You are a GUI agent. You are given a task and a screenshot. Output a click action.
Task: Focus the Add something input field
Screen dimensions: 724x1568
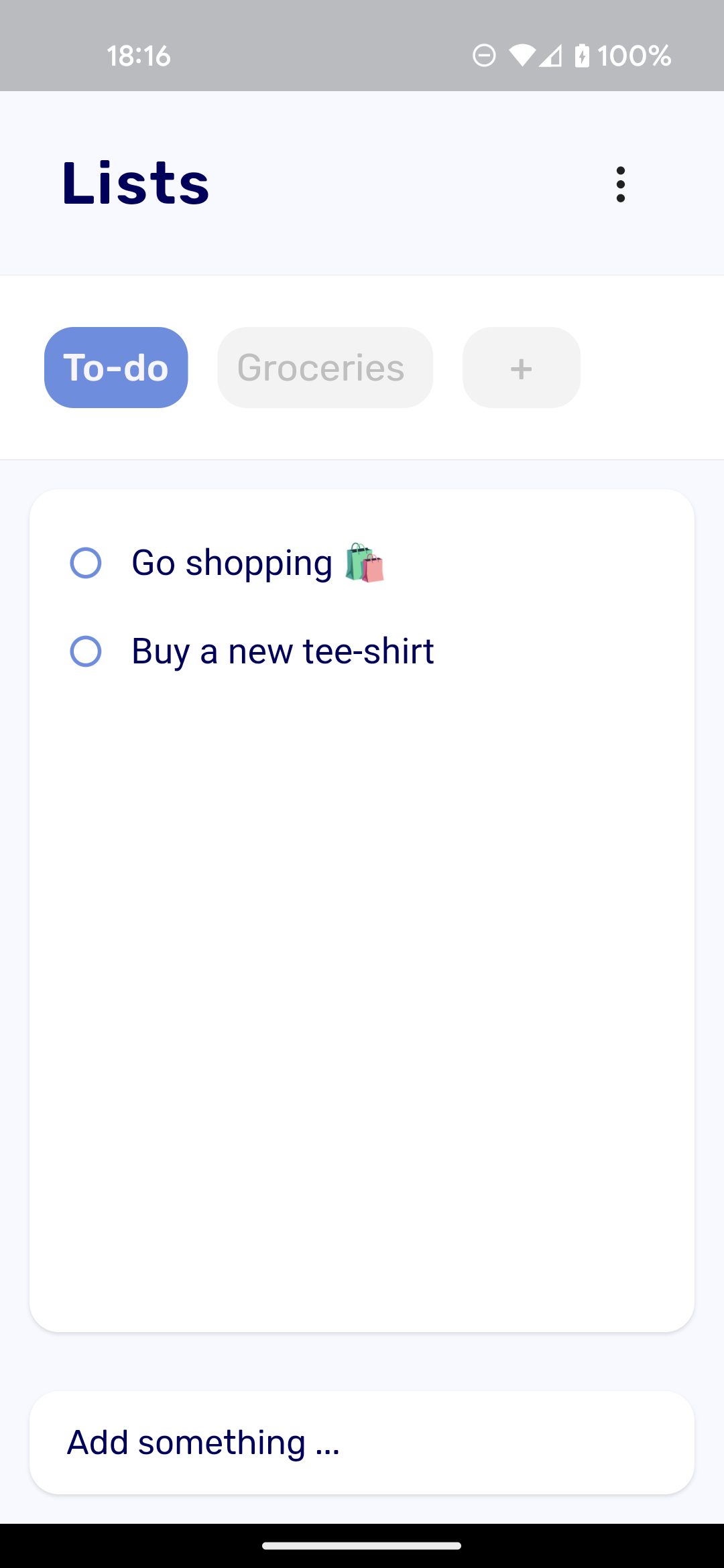(362, 1443)
